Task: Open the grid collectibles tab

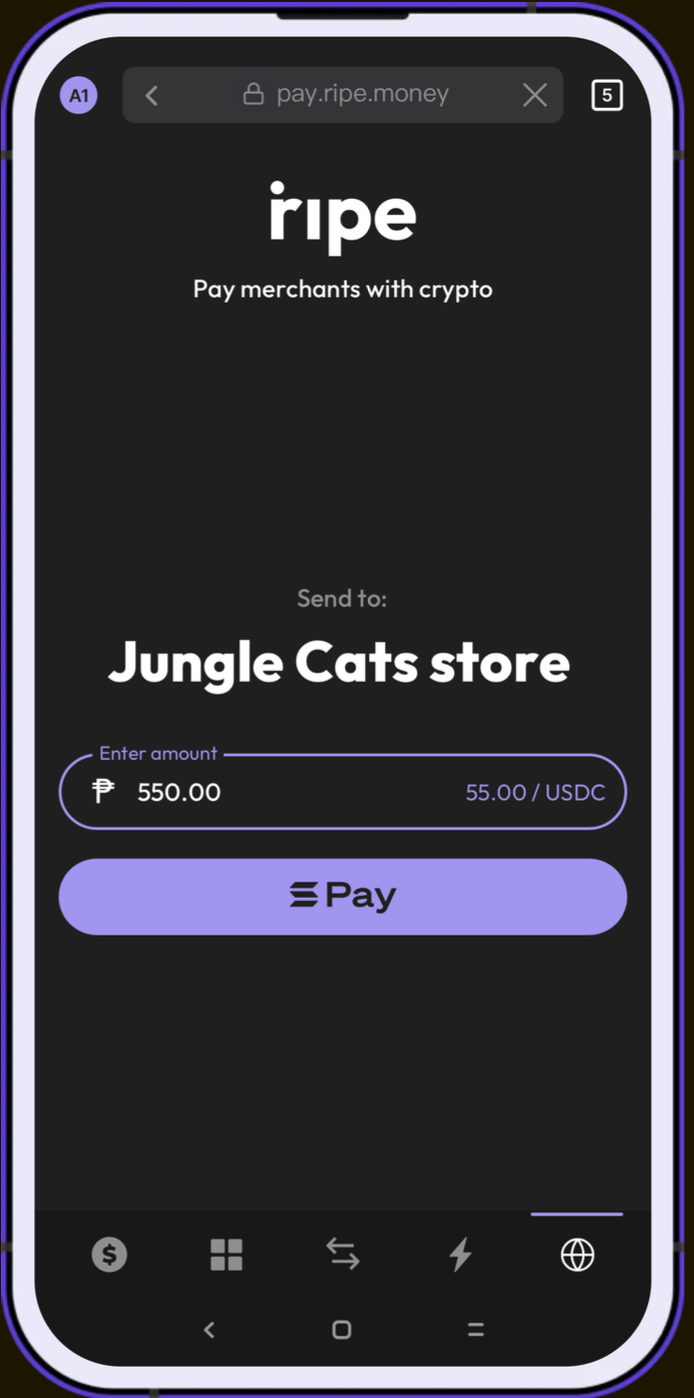Action: pos(226,1254)
